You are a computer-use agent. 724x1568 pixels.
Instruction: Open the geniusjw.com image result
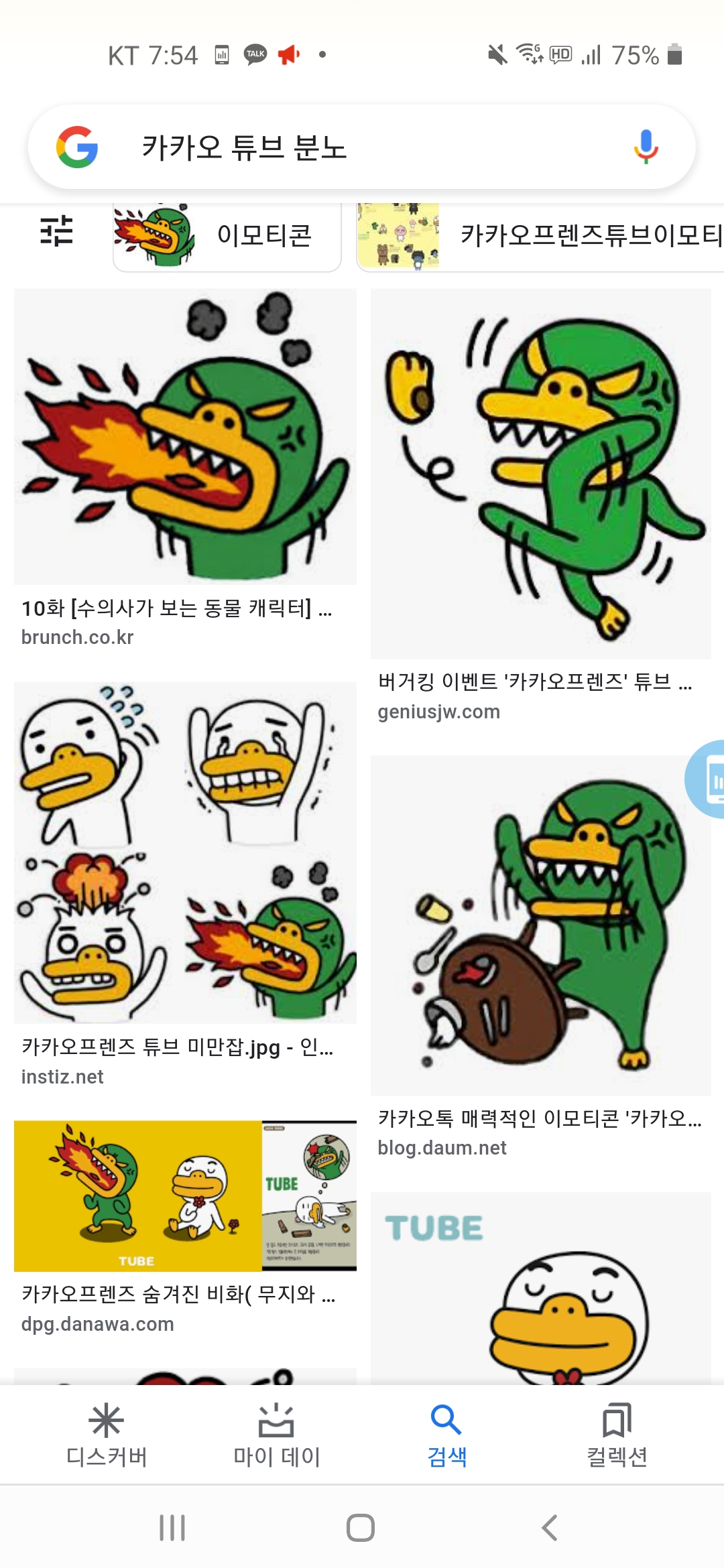tap(540, 473)
